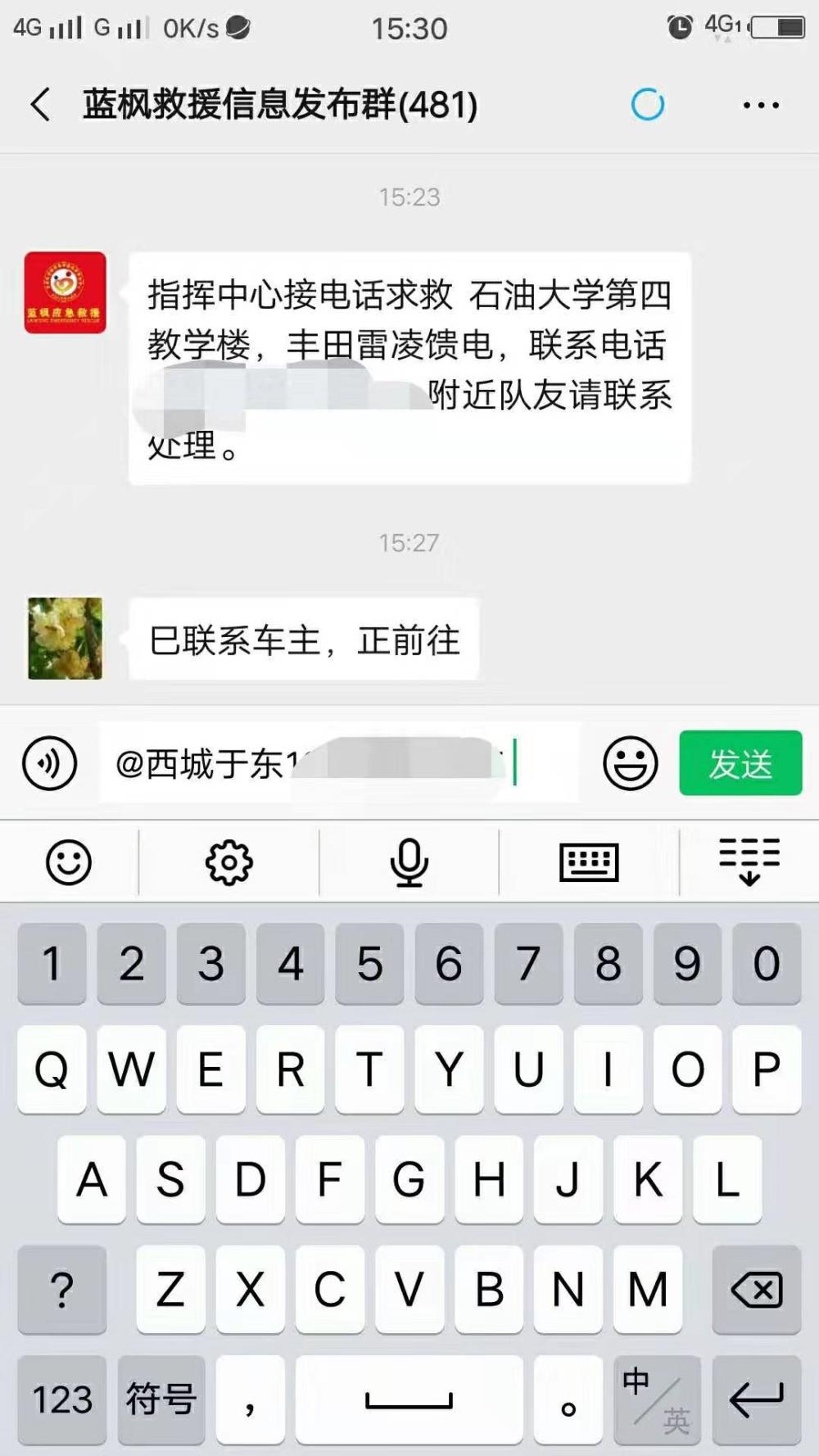Focus the message text field

(x=339, y=763)
